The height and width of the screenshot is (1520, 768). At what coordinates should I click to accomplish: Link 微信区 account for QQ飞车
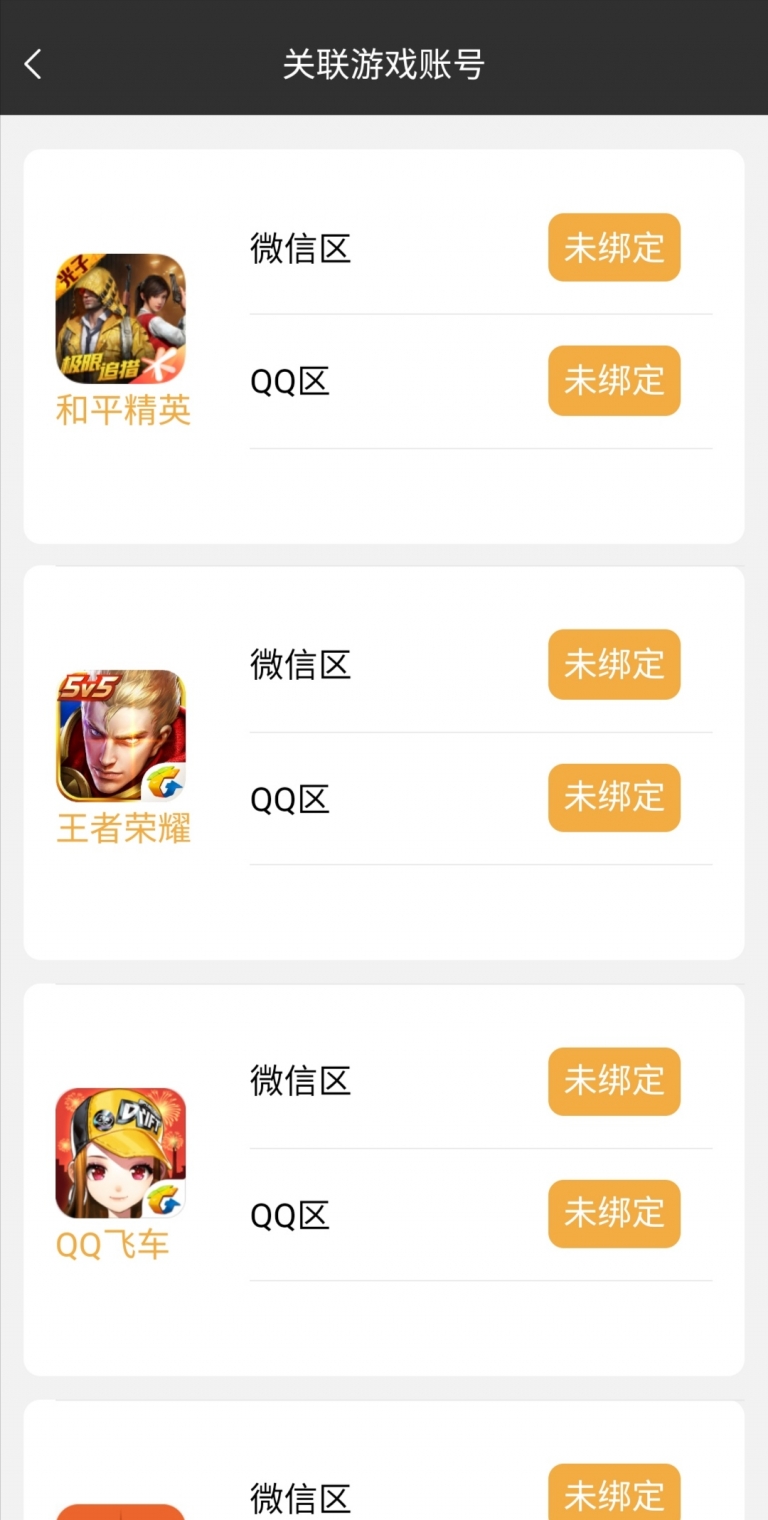click(x=614, y=1081)
